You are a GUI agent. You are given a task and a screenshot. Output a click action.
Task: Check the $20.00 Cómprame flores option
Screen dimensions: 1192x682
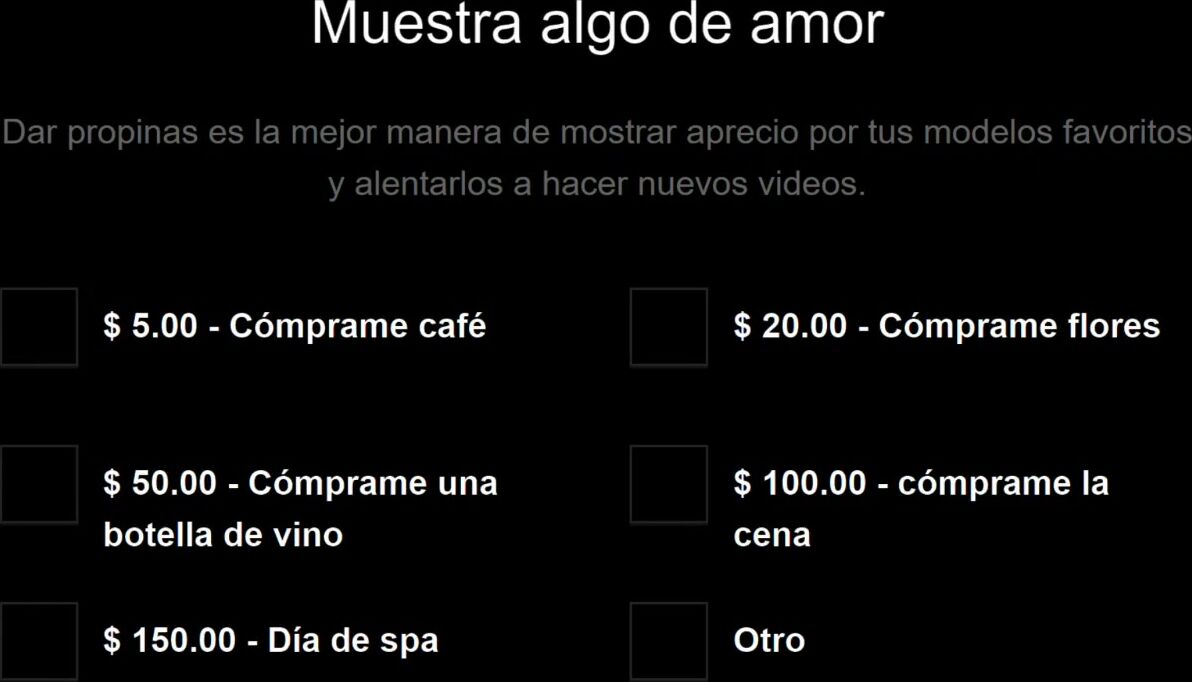click(x=668, y=327)
